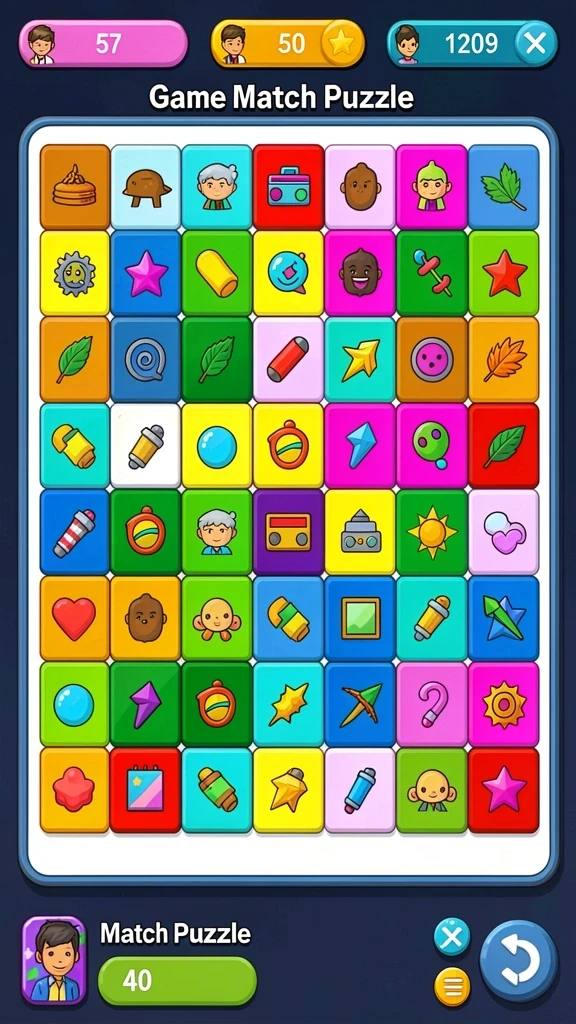Close using the small blue X button
This screenshot has height=1024, width=576.
(x=452, y=937)
